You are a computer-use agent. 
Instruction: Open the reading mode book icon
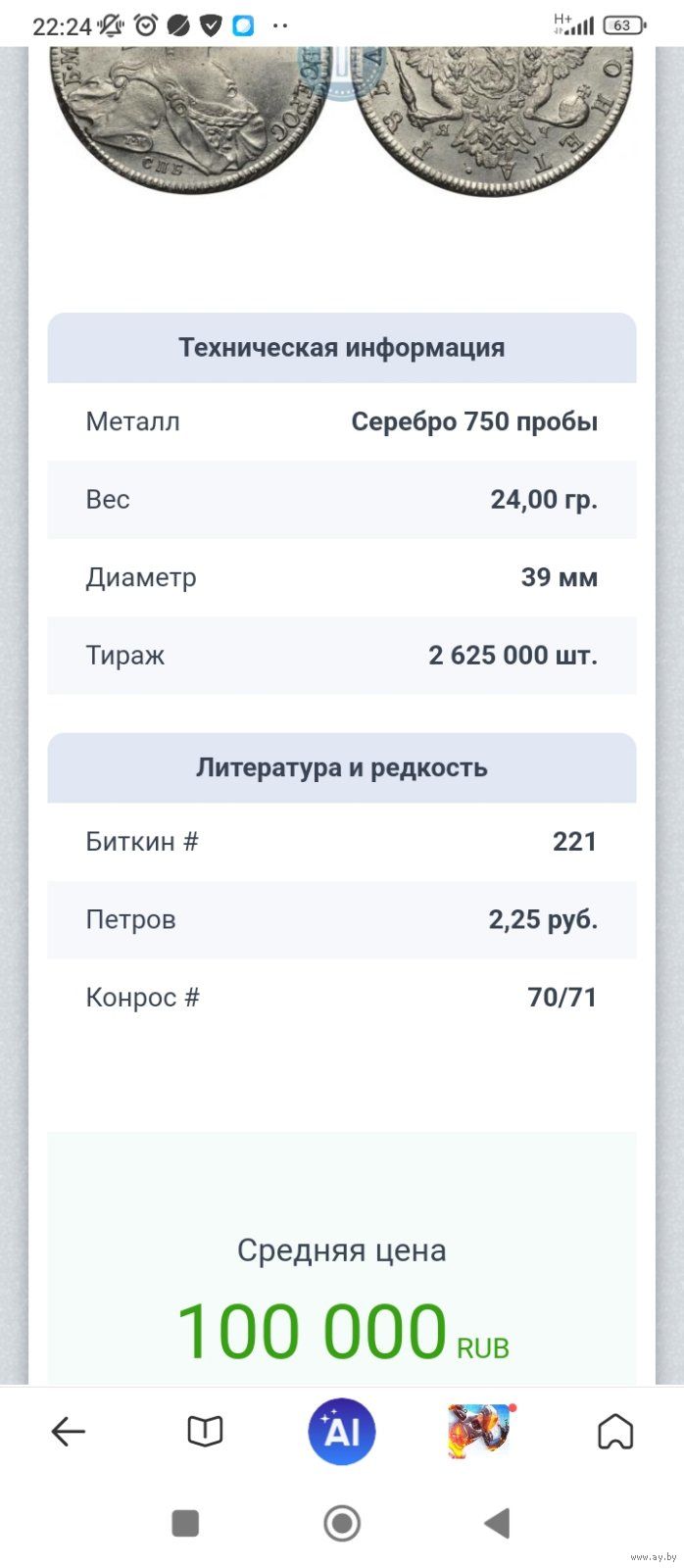(205, 1432)
